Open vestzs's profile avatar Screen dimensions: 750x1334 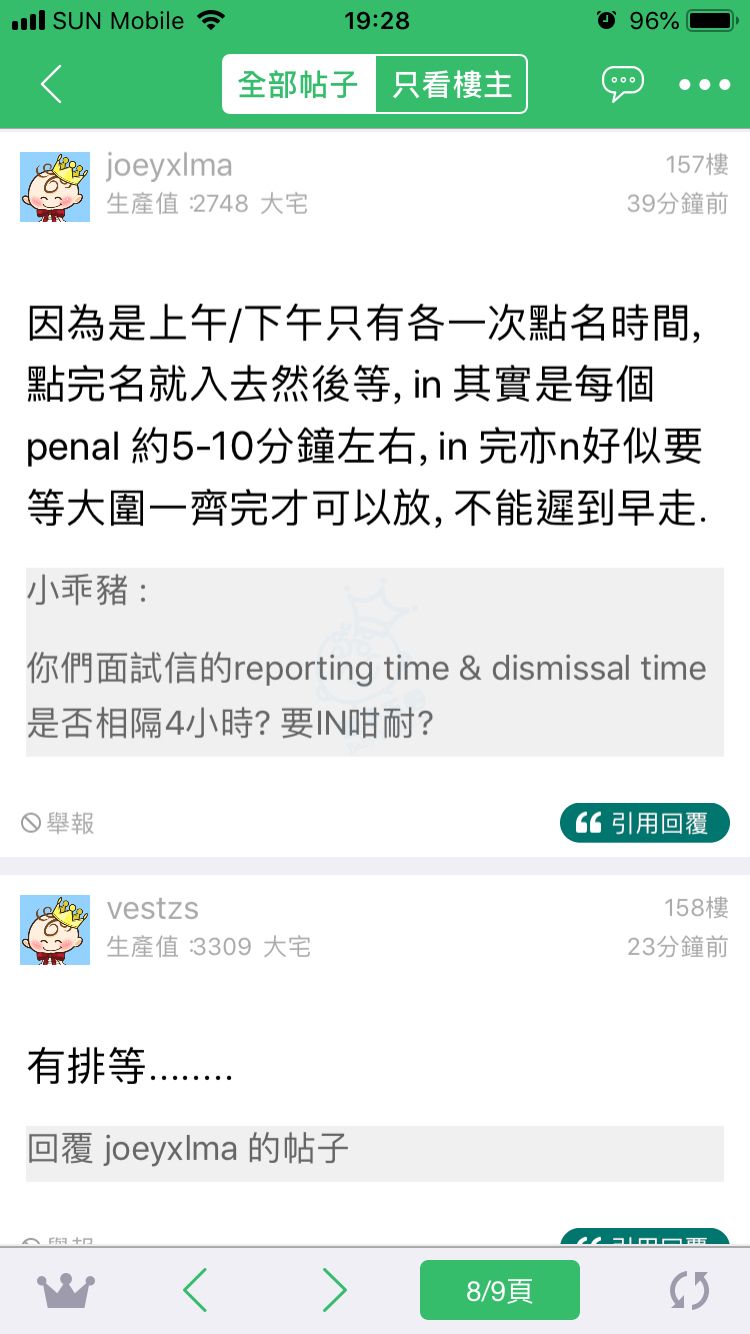pyautogui.click(x=55, y=930)
